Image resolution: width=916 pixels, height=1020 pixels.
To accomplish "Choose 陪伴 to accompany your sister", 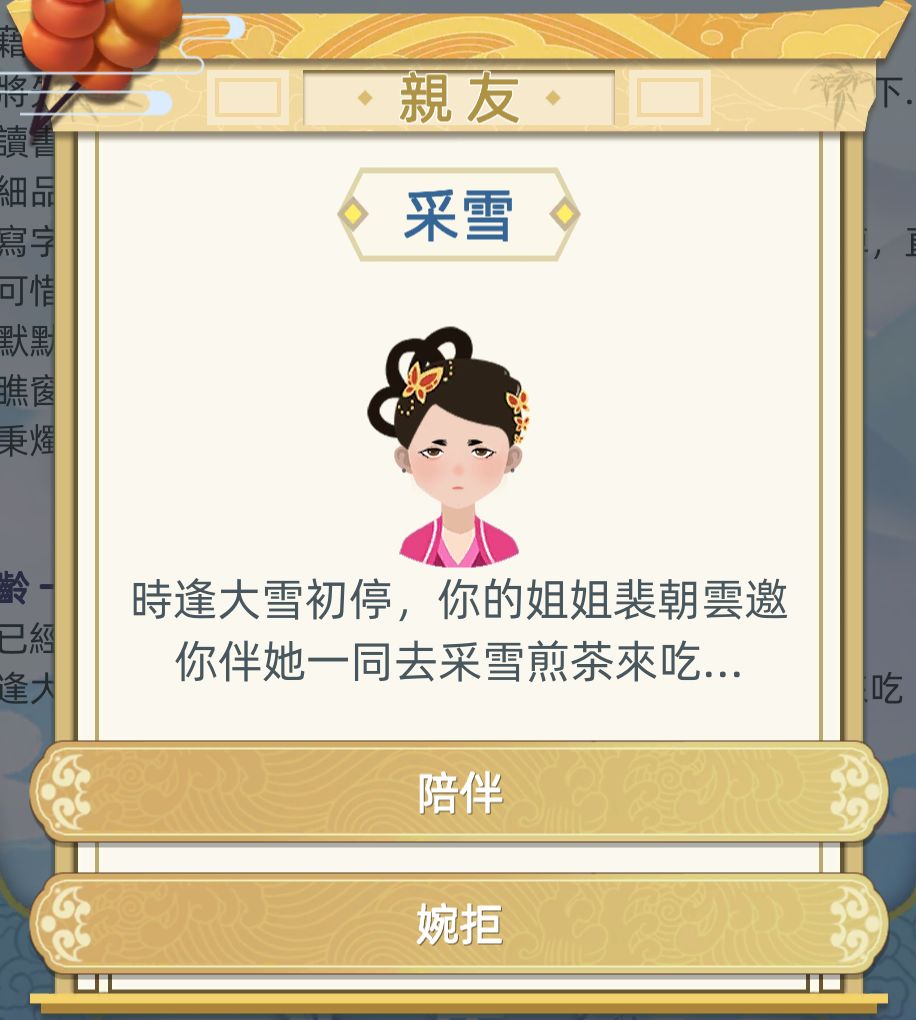I will pyautogui.click(x=458, y=793).
